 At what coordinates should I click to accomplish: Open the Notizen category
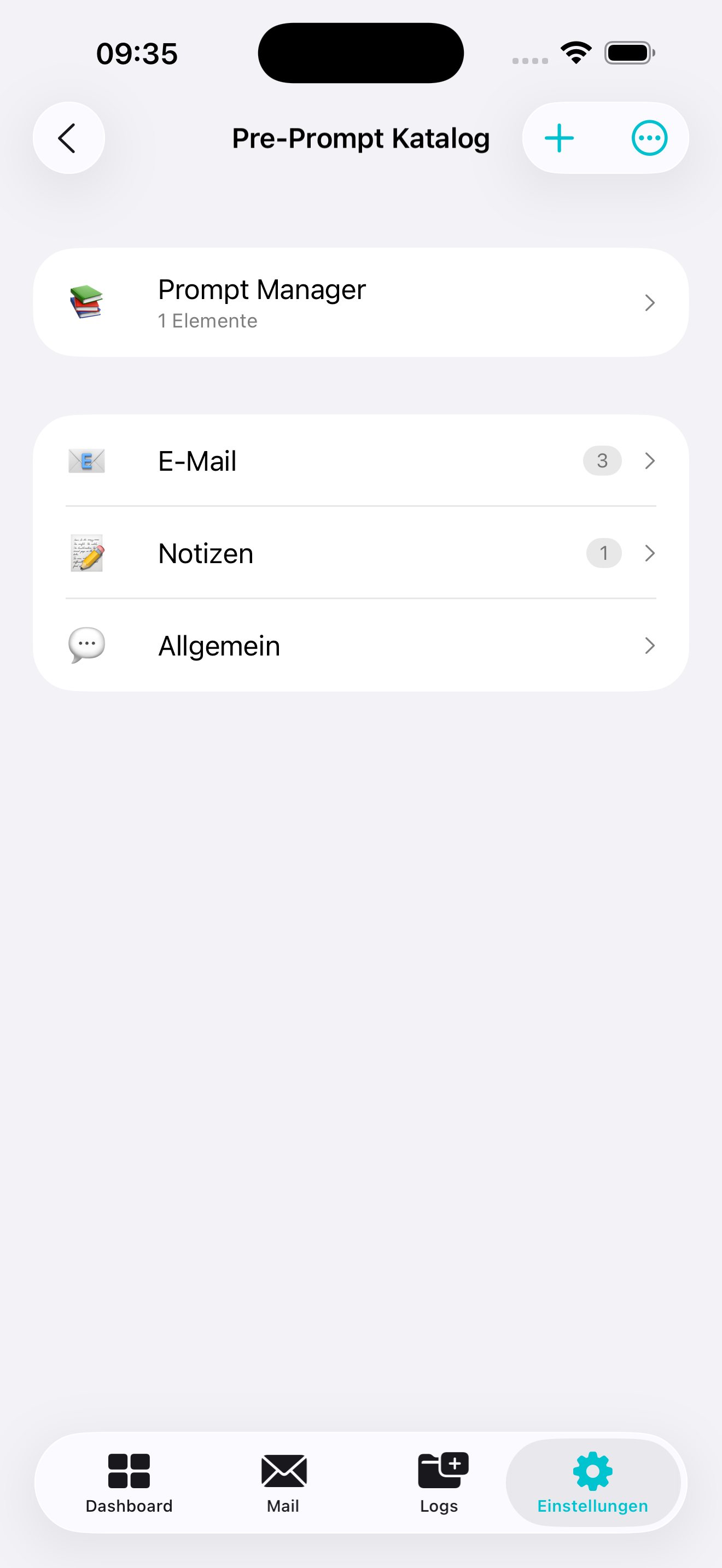360,553
